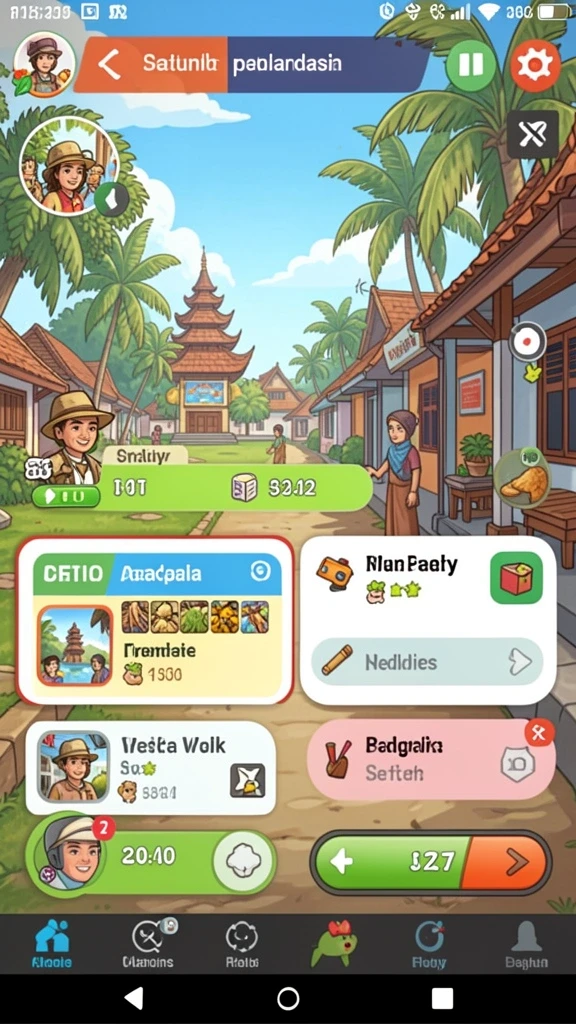
Task: Go to the Android home screen
Action: [288, 999]
